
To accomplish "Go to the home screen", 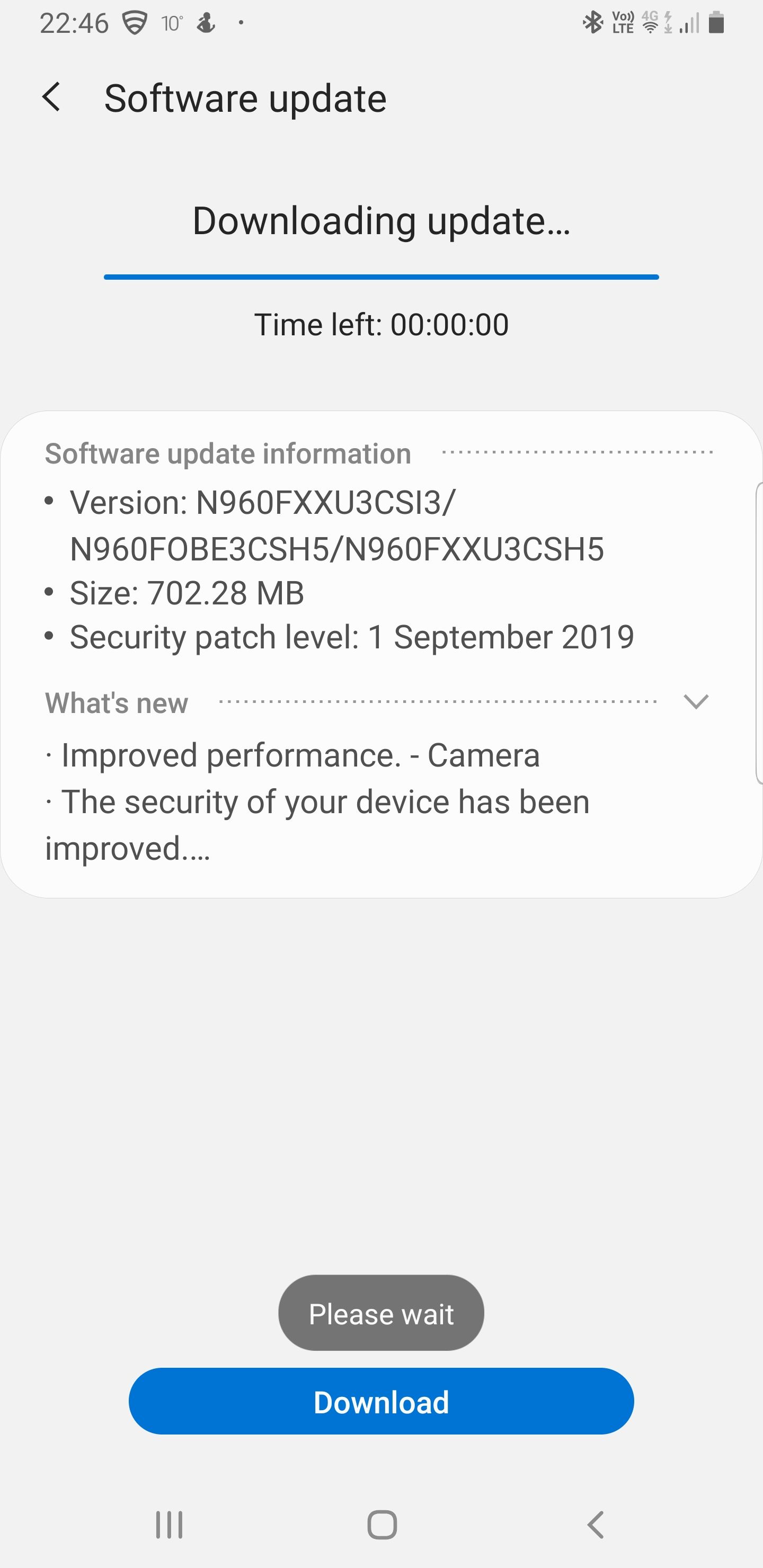I will [382, 1525].
